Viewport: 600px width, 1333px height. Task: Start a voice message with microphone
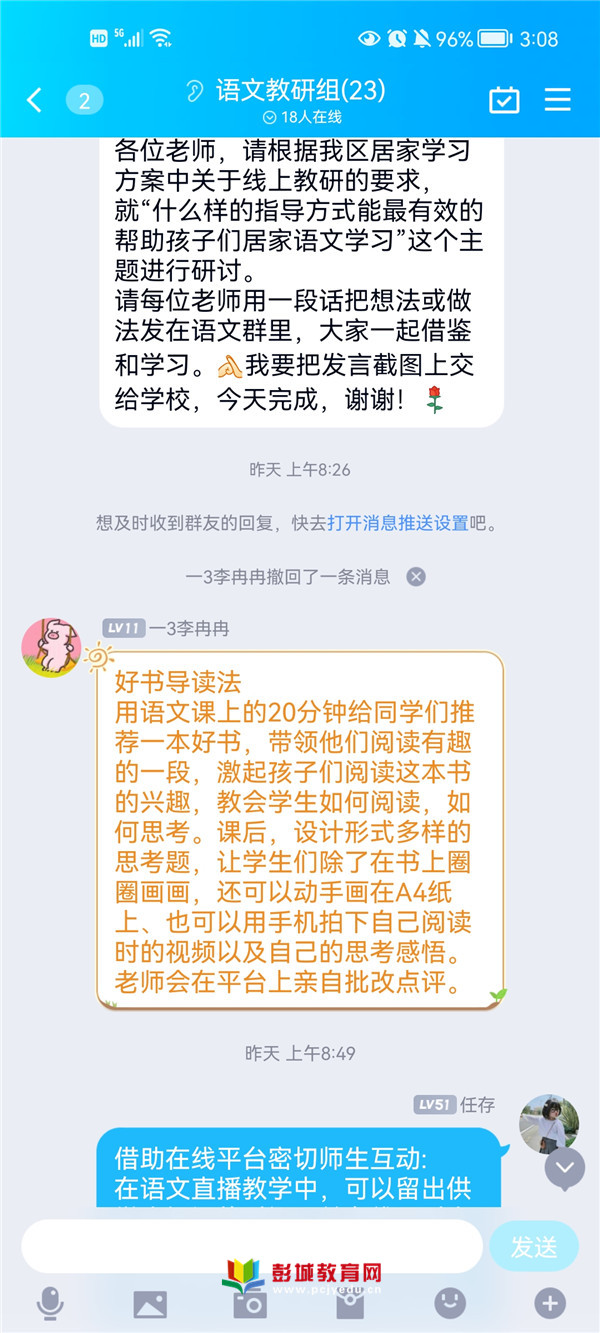pyautogui.click(x=50, y=1303)
